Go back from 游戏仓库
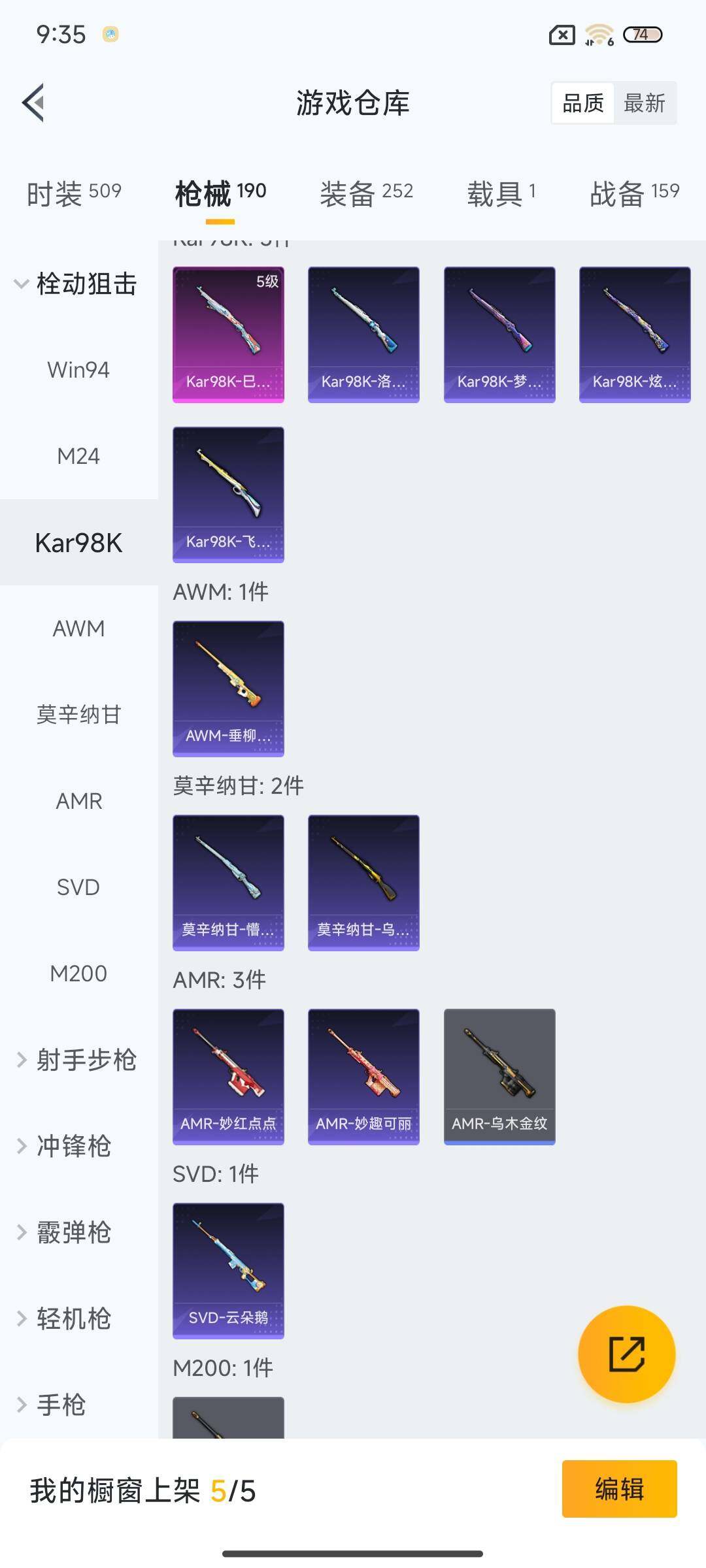 click(34, 103)
